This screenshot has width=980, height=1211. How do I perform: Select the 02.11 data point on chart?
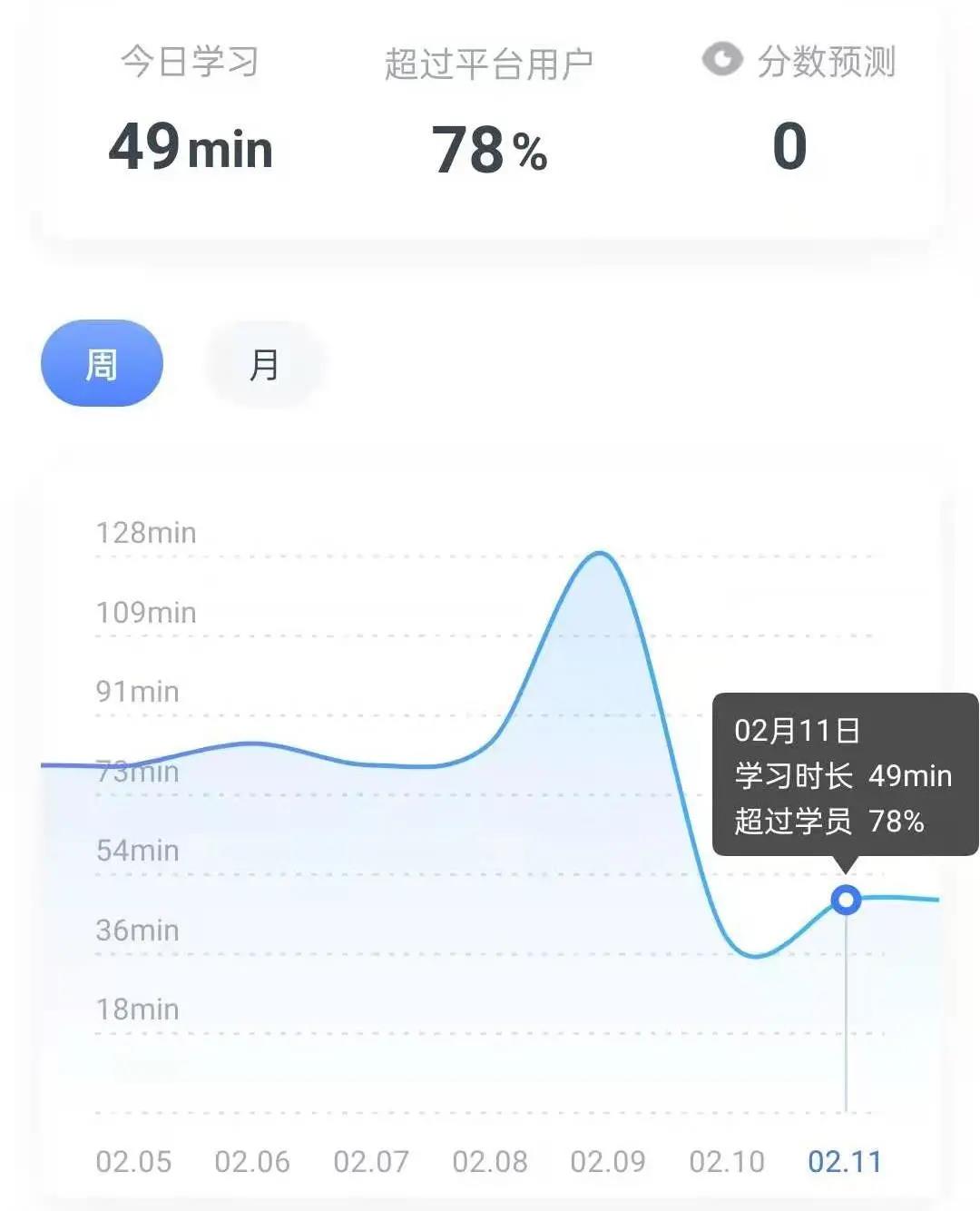coord(846,900)
